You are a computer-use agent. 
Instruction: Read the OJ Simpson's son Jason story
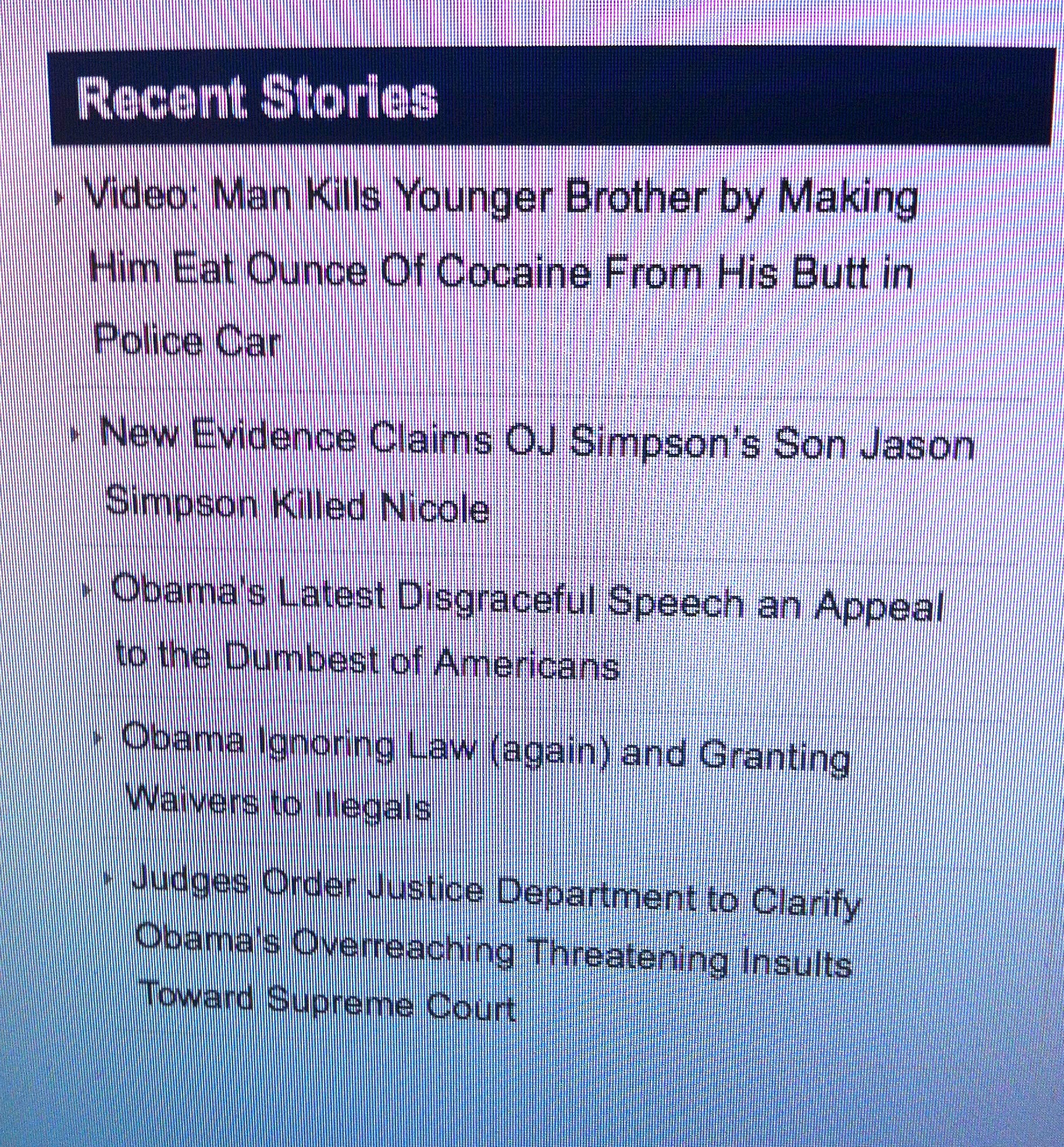tap(535, 445)
